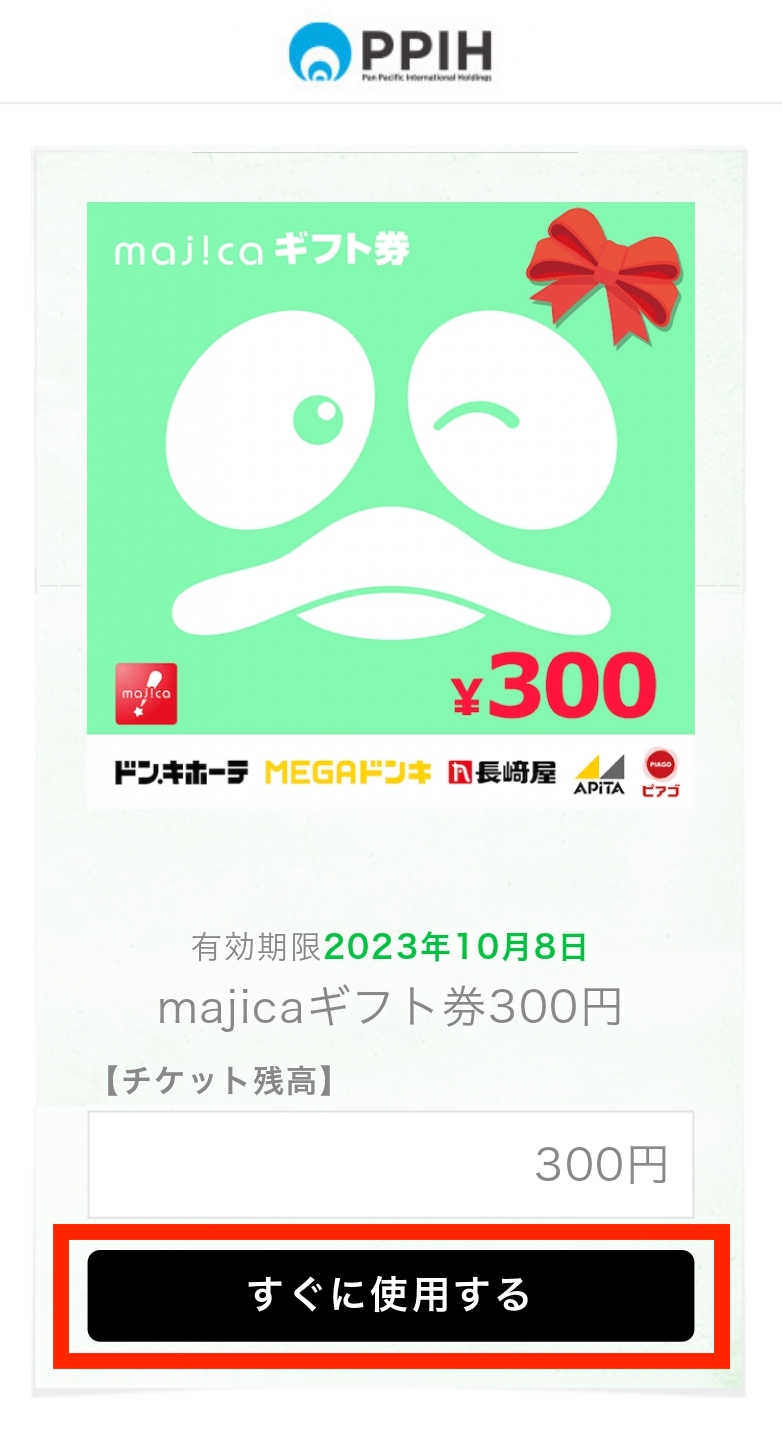
Task: Click the majicaギフト券300円 title
Action: pyautogui.click(x=390, y=1012)
